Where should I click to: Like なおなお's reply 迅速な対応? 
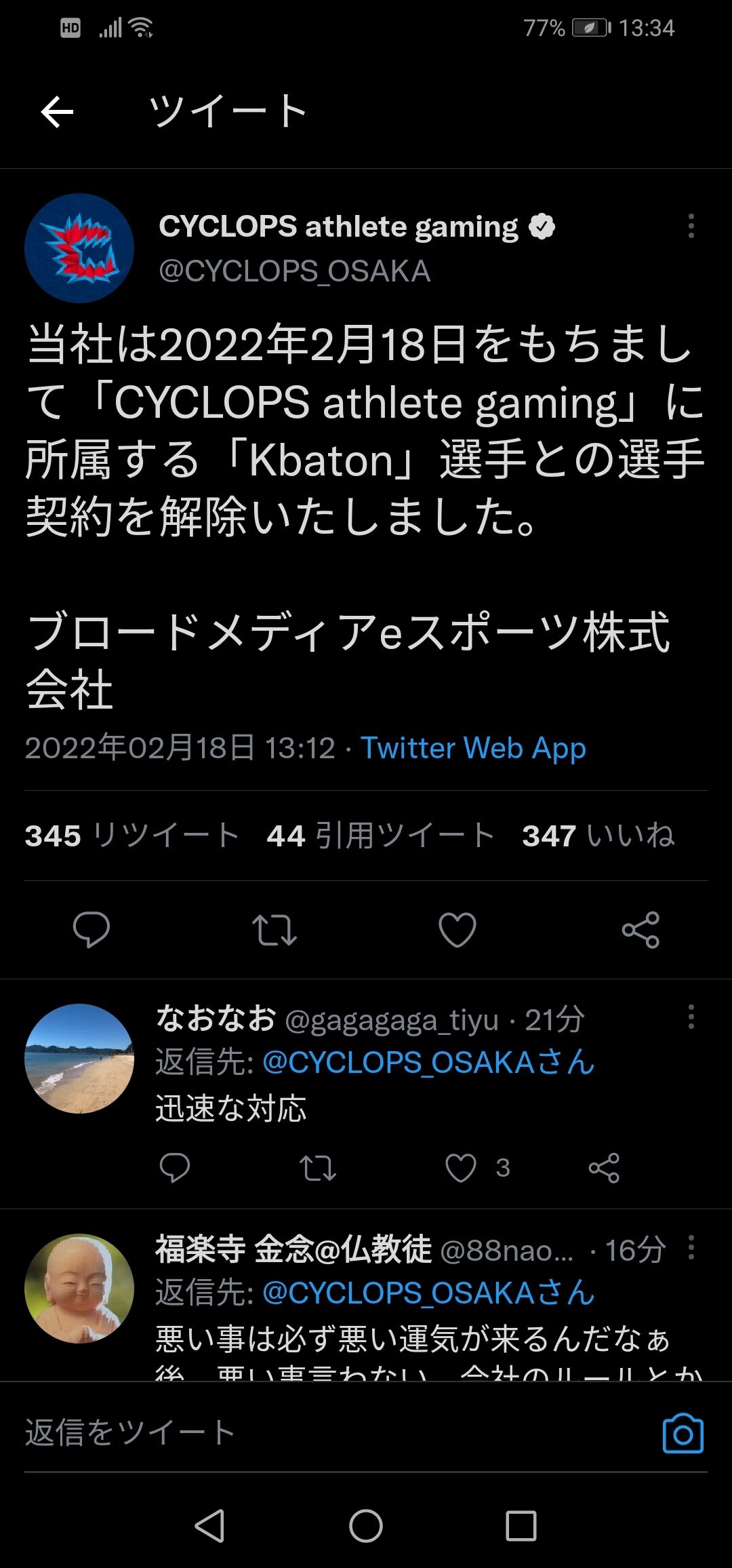tap(461, 1168)
